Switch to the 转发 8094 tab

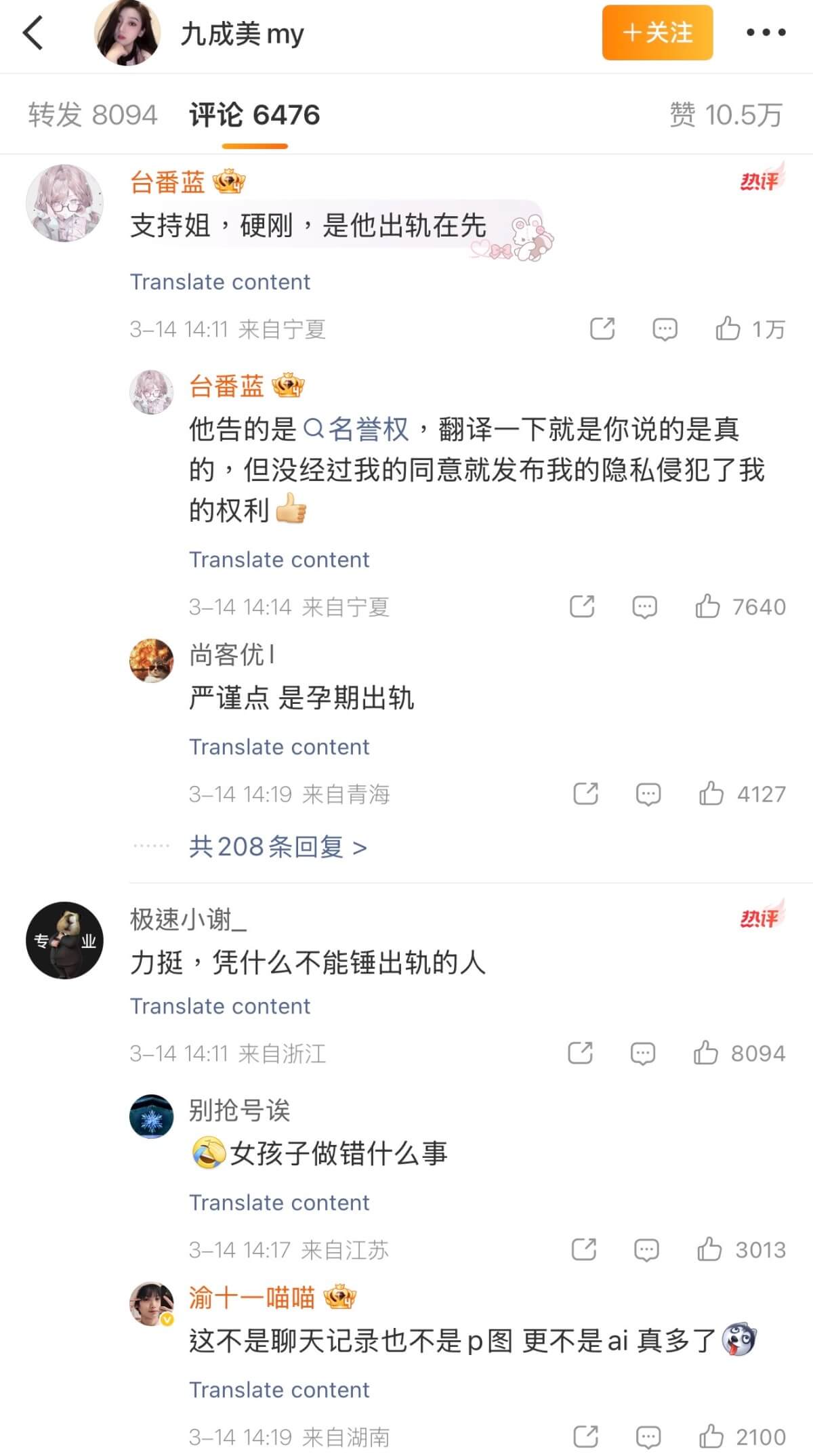93,115
